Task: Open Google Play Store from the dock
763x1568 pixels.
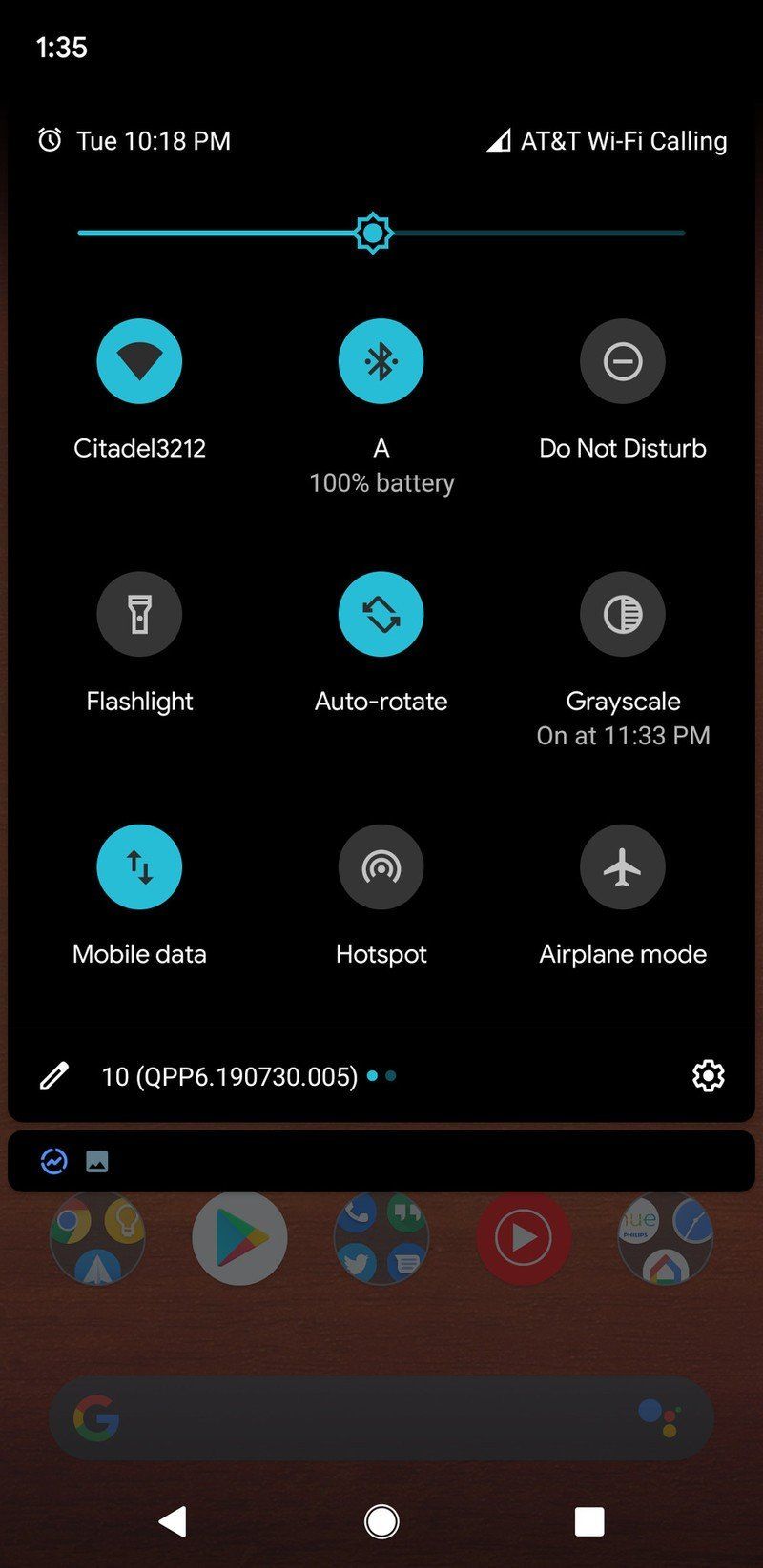Action: (239, 1237)
